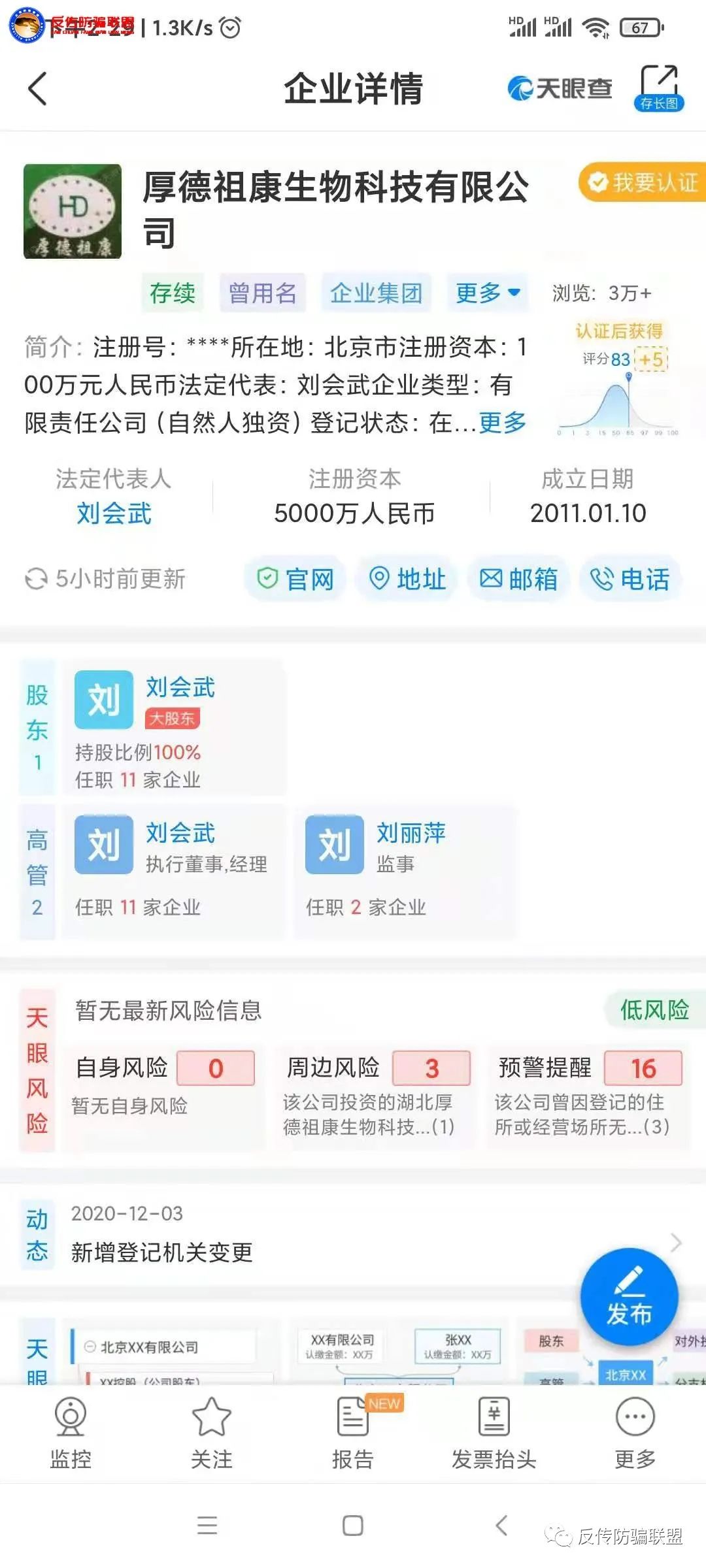Save long screenshot with 存长图 icon
The image size is (706, 1568).
point(659,88)
